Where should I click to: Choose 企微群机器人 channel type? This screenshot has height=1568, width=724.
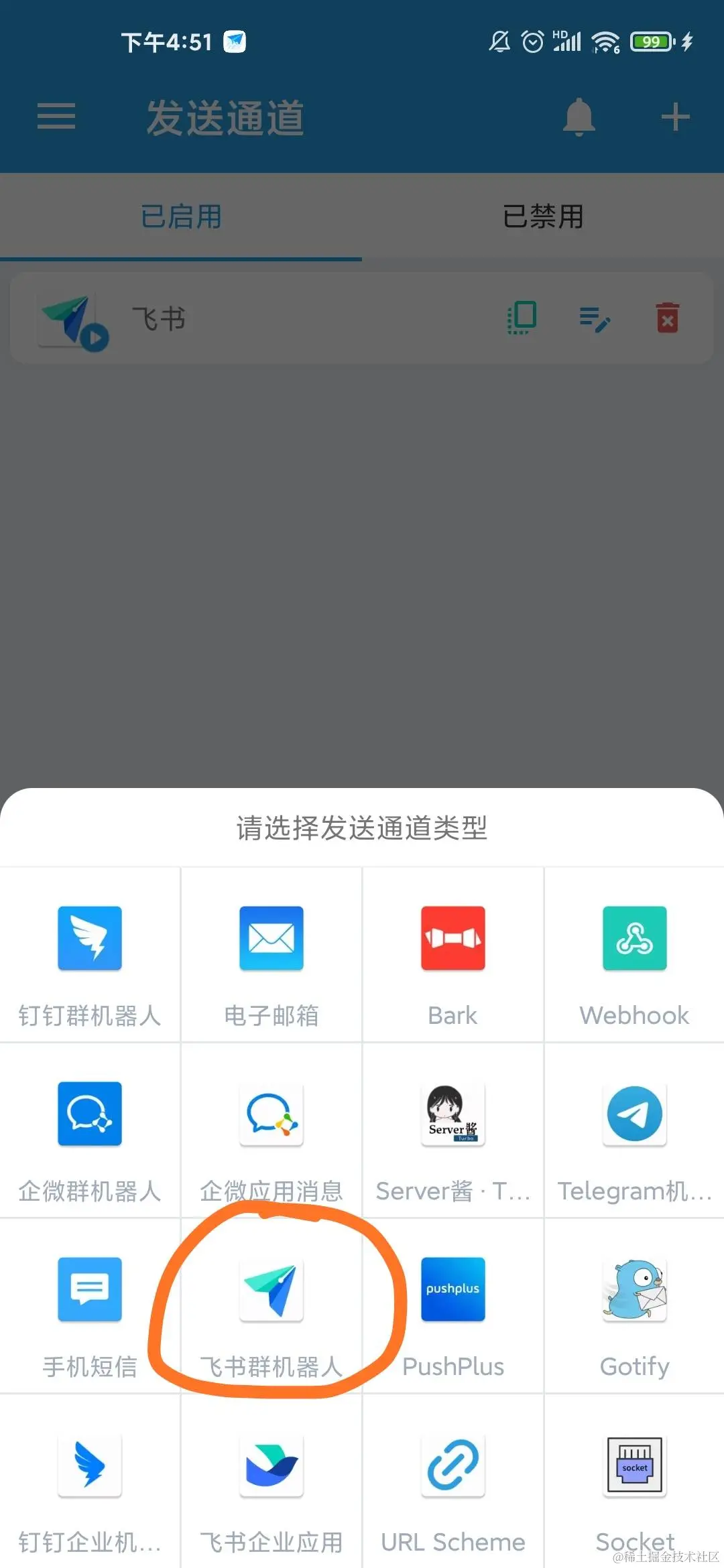click(x=90, y=1131)
